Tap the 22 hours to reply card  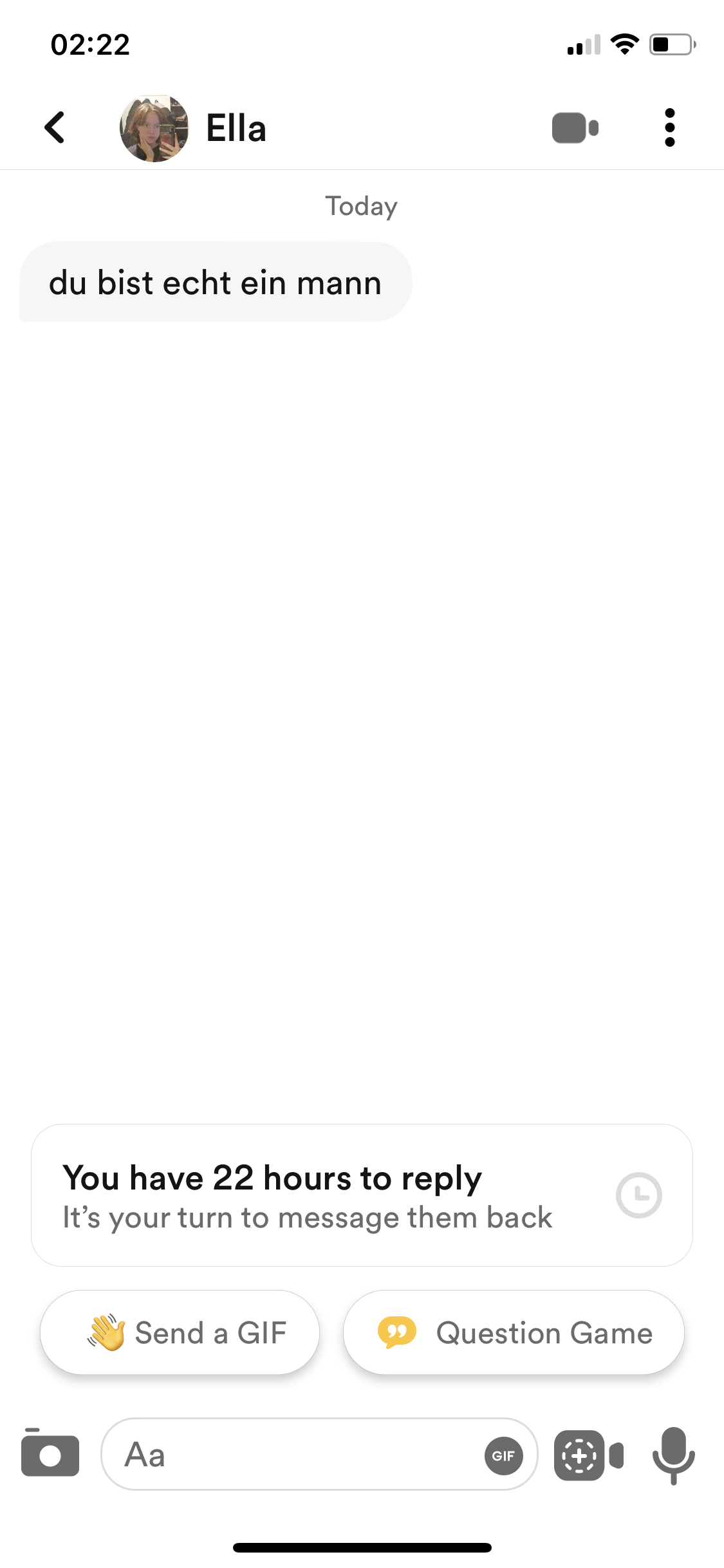point(362,1195)
